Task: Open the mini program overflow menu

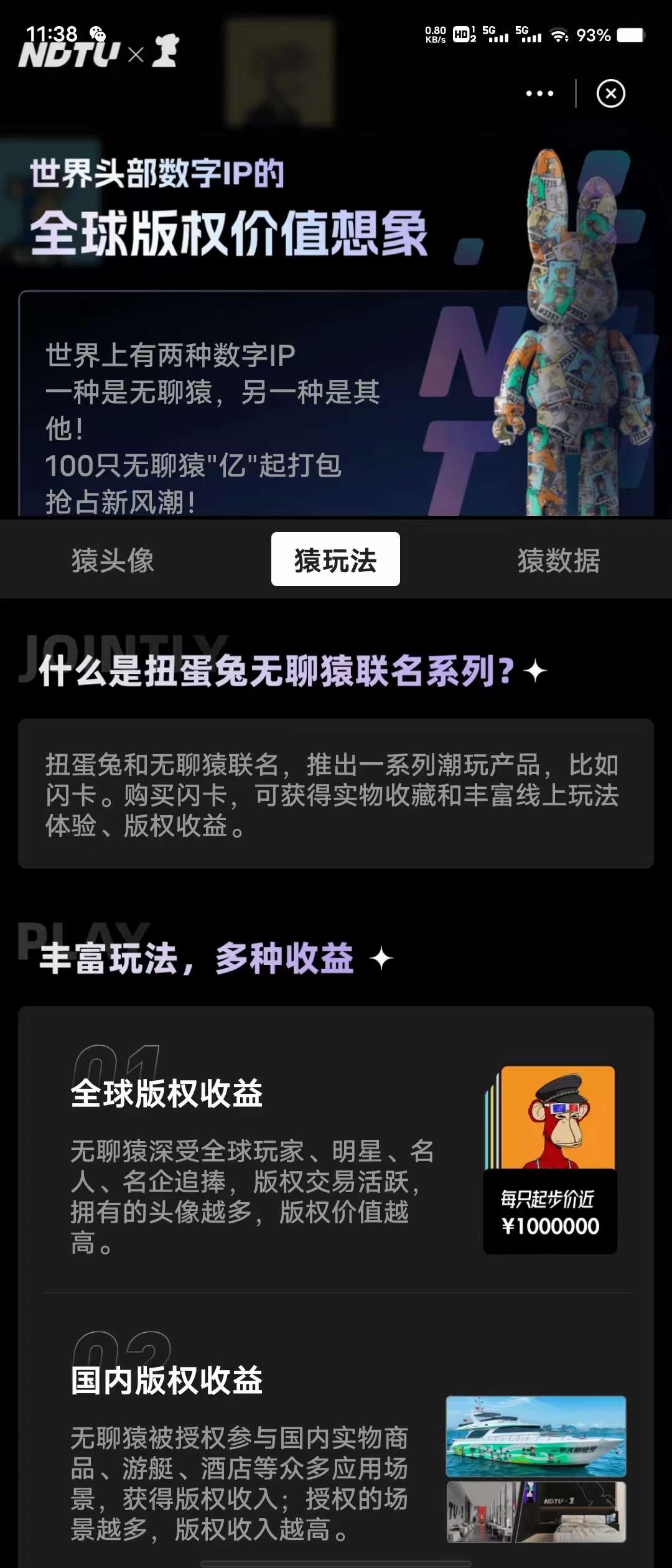Action: [x=539, y=94]
